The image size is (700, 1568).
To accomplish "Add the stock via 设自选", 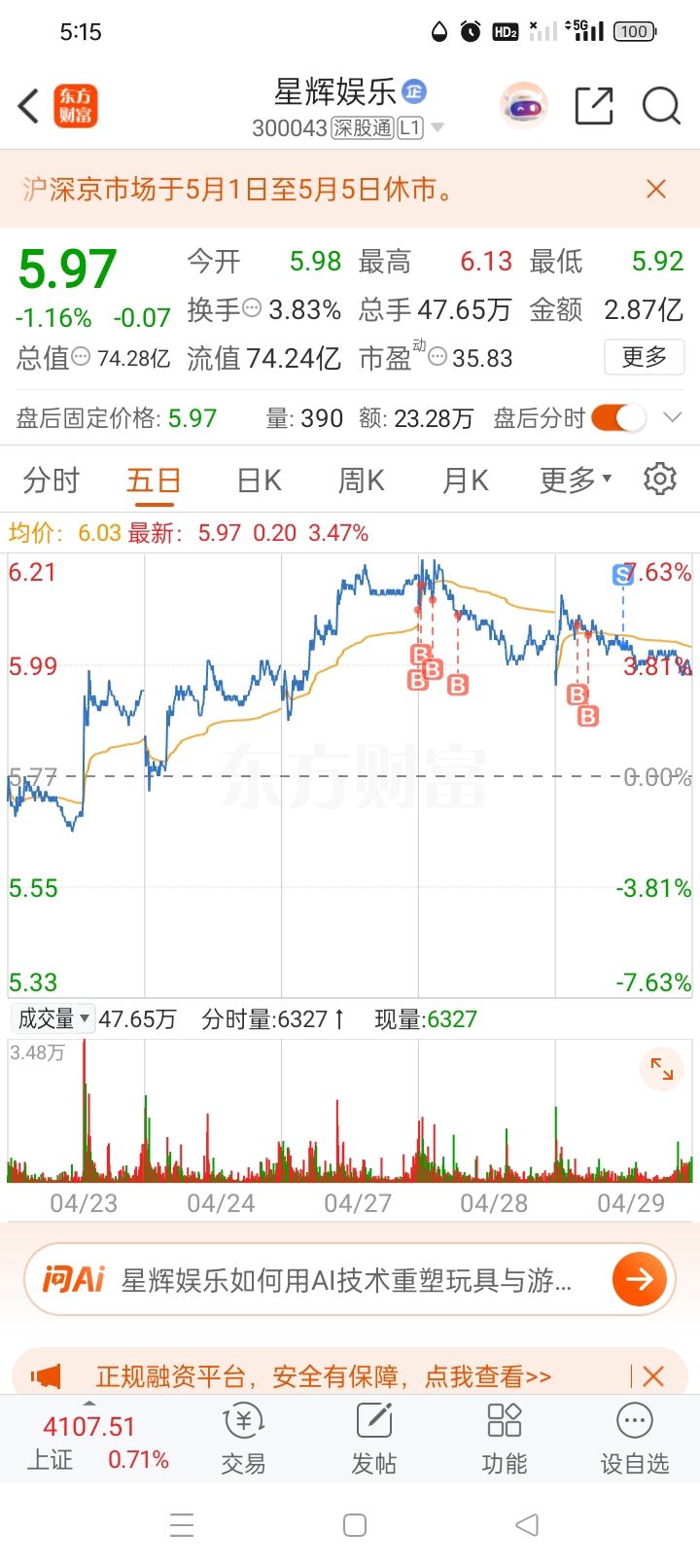I will coord(635,1440).
